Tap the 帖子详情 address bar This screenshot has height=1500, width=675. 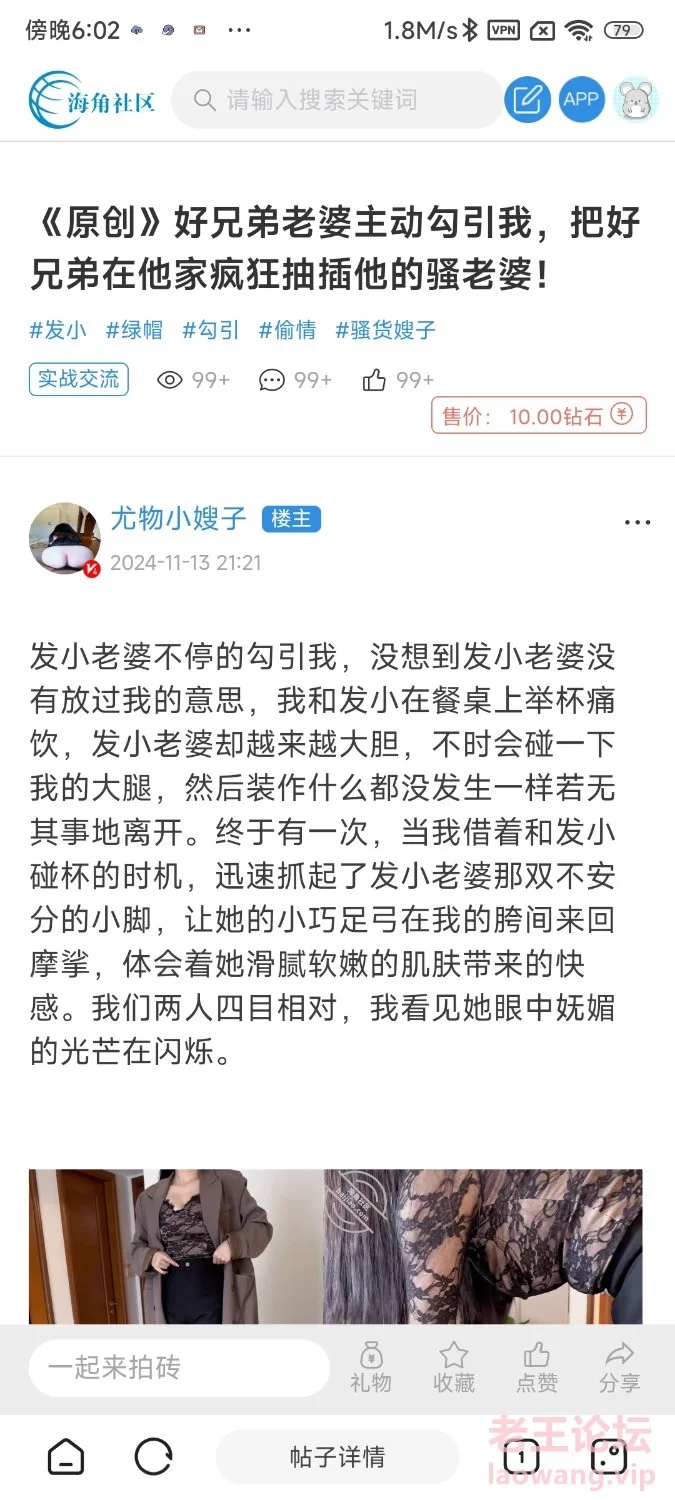(x=337, y=1457)
